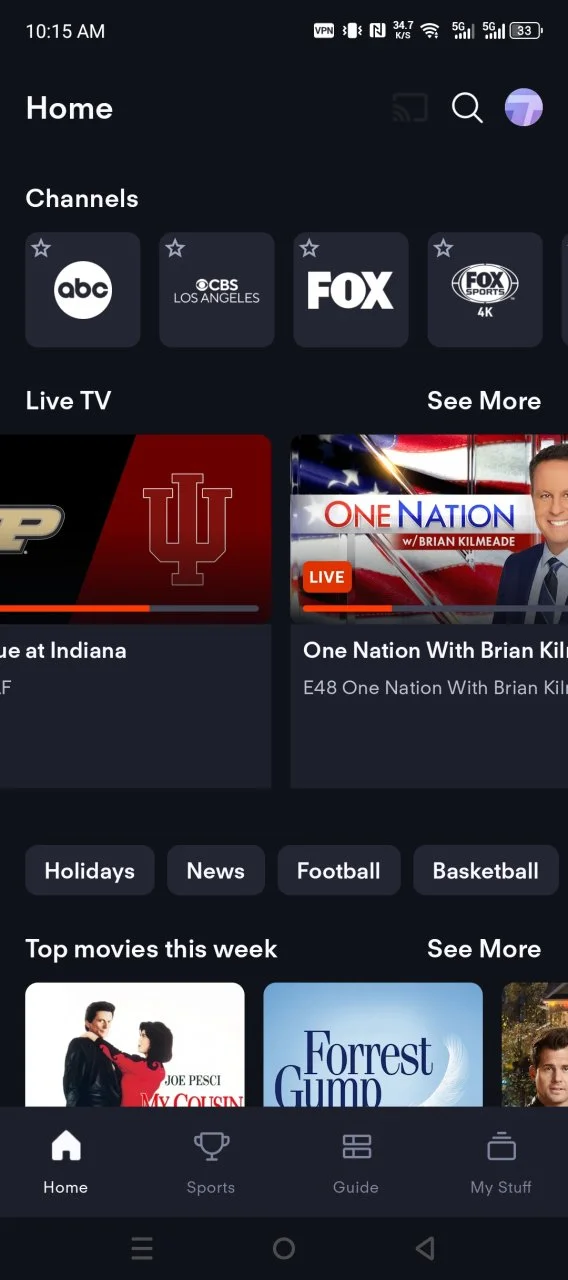Switch to the My Stuff tab
The height and width of the screenshot is (1280, 568).
pos(501,1162)
